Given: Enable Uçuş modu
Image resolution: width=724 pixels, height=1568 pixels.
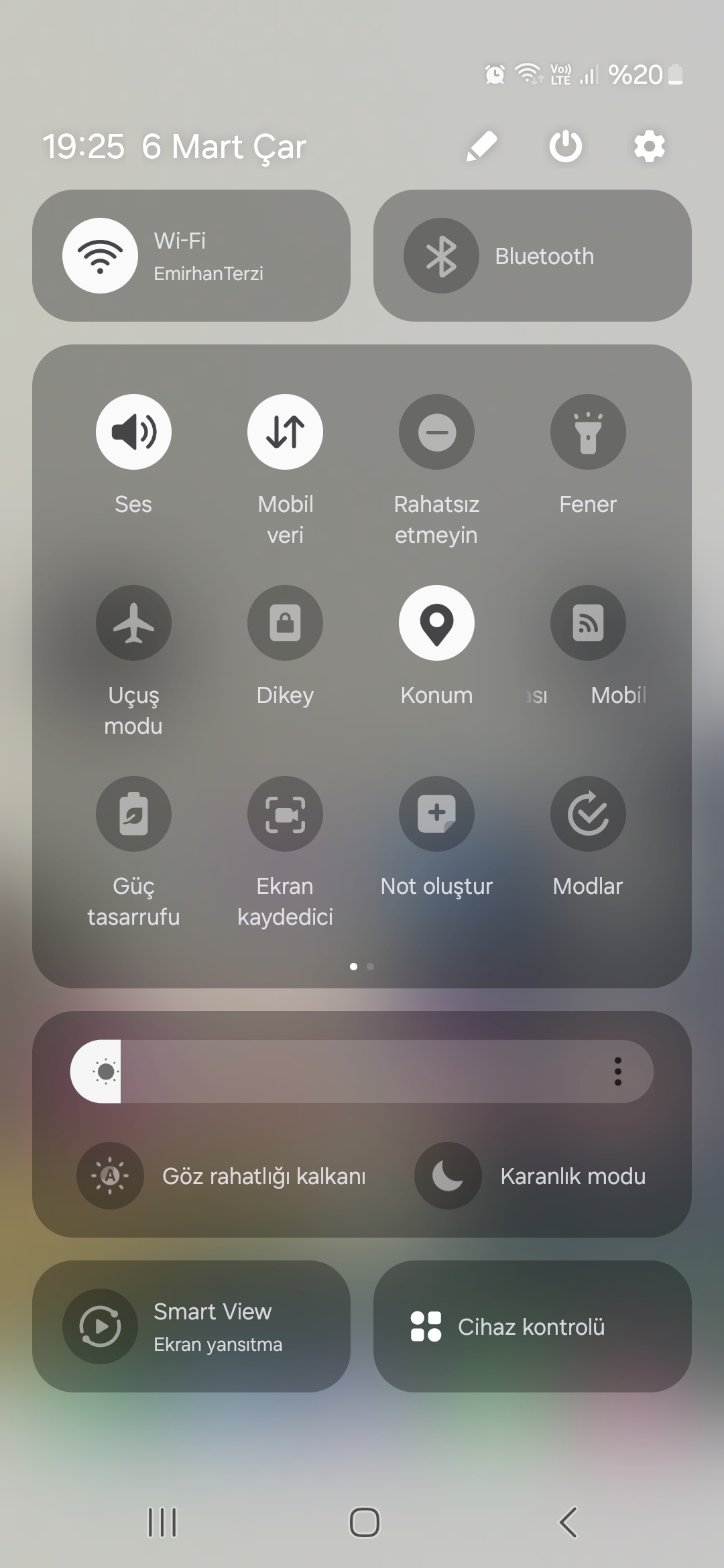Looking at the screenshot, I should point(133,623).
